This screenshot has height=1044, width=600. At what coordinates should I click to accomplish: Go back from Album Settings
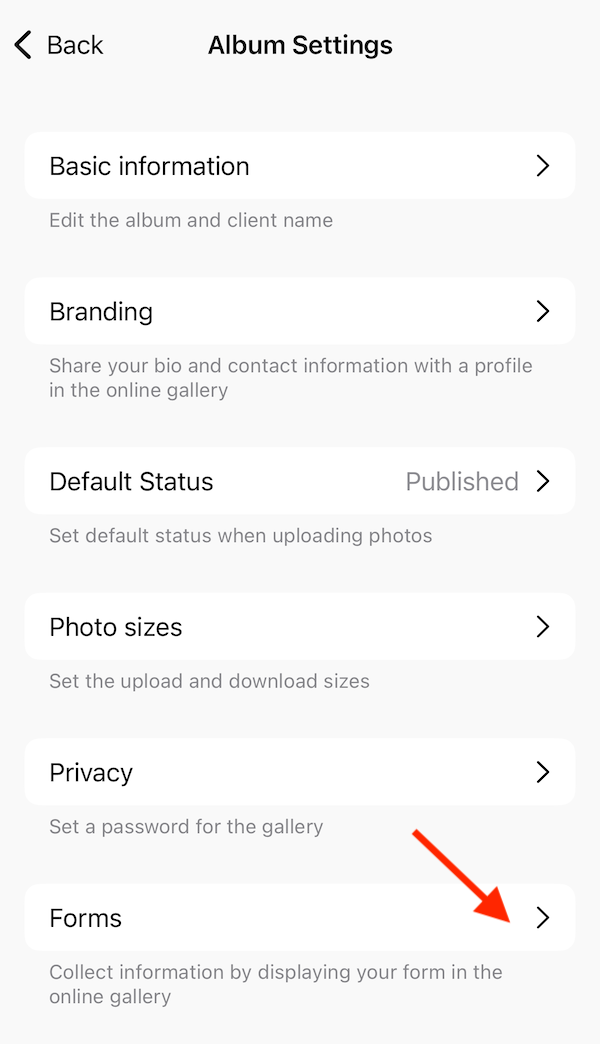click(60, 45)
